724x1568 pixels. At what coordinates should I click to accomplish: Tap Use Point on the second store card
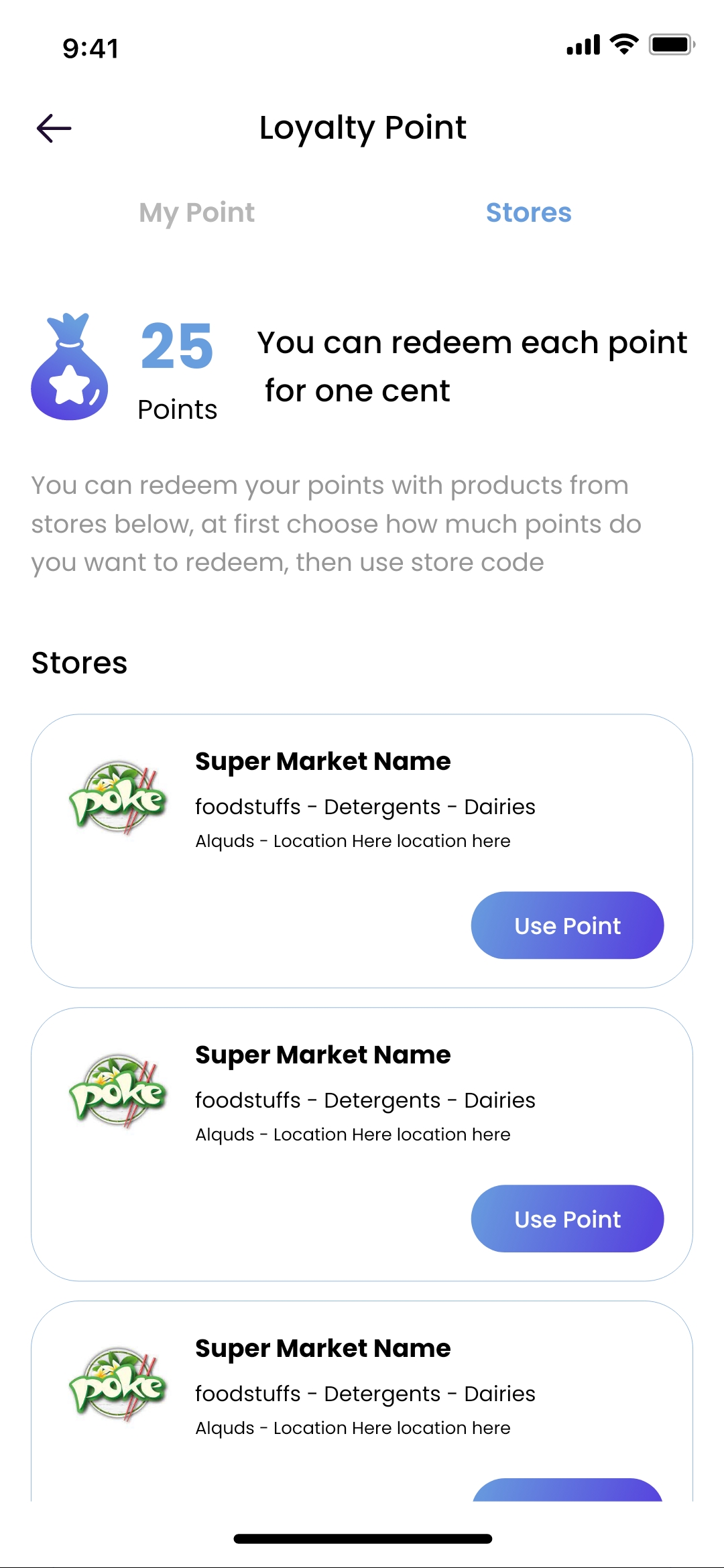567,1218
